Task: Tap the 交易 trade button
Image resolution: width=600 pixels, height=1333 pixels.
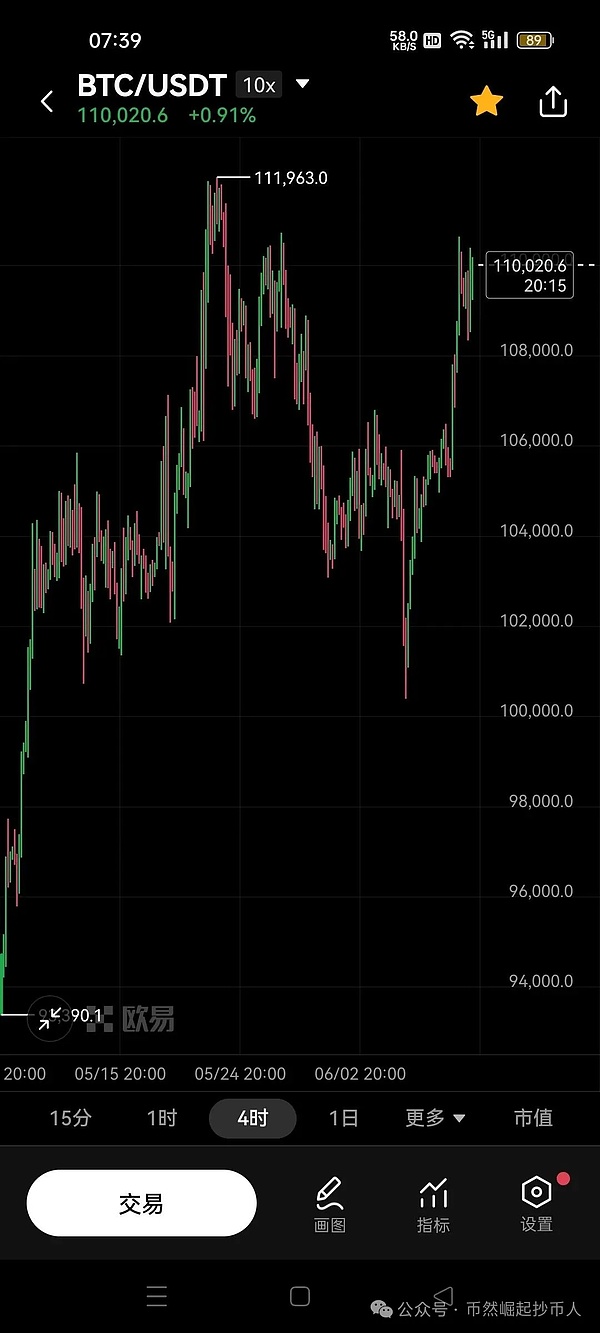Action: click(141, 1203)
